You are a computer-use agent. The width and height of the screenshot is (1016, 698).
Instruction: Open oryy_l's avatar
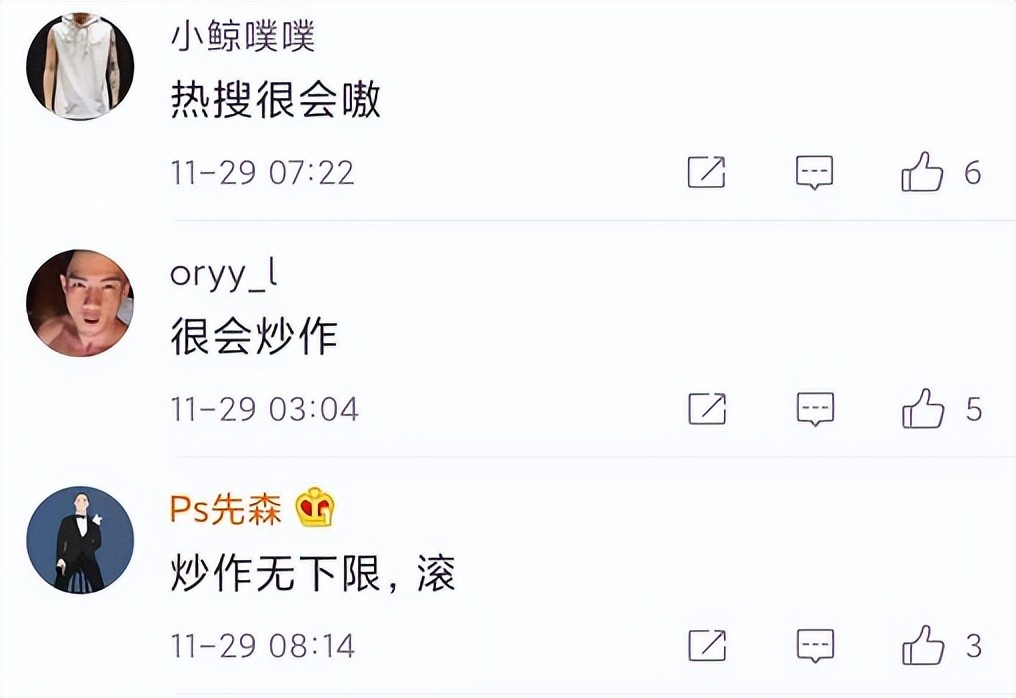coord(79,303)
